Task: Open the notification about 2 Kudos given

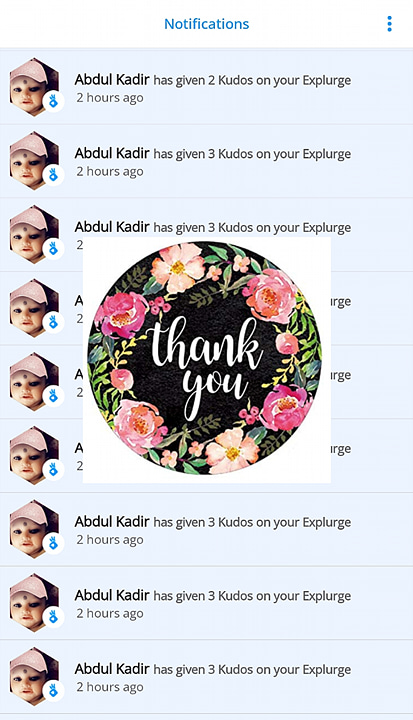Action: tap(206, 87)
